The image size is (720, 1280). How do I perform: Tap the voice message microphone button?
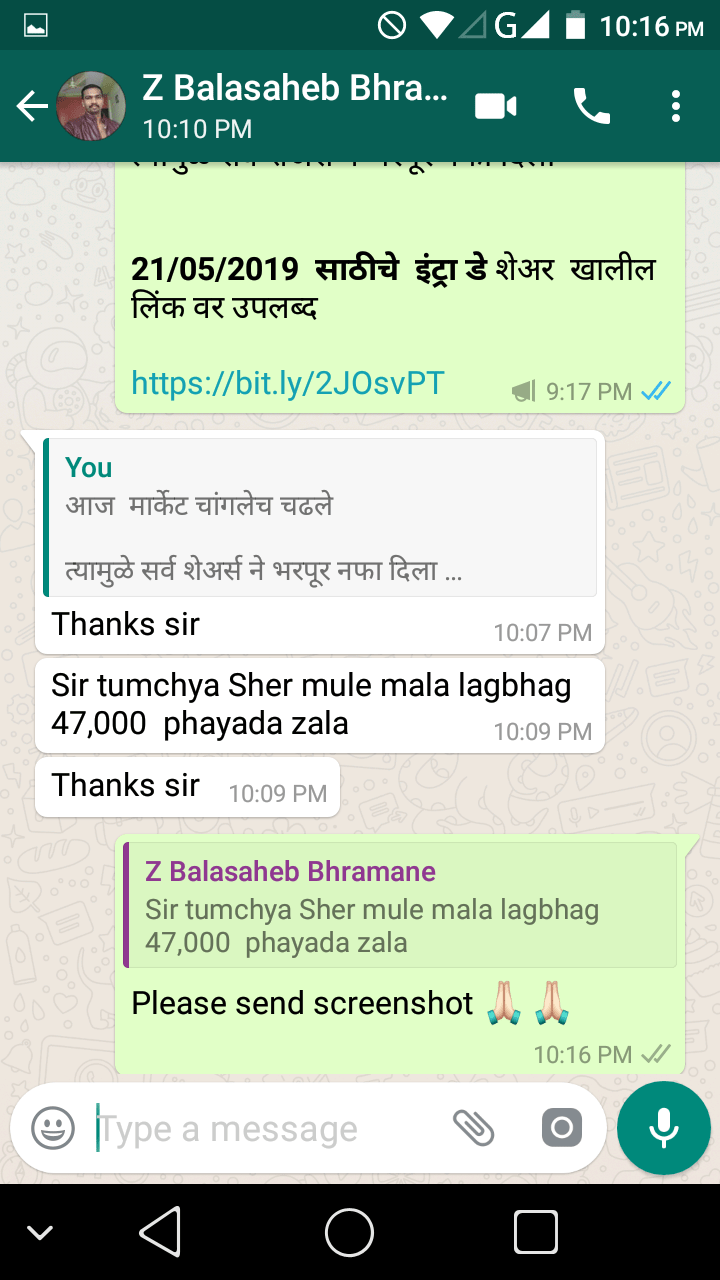[x=664, y=1129]
